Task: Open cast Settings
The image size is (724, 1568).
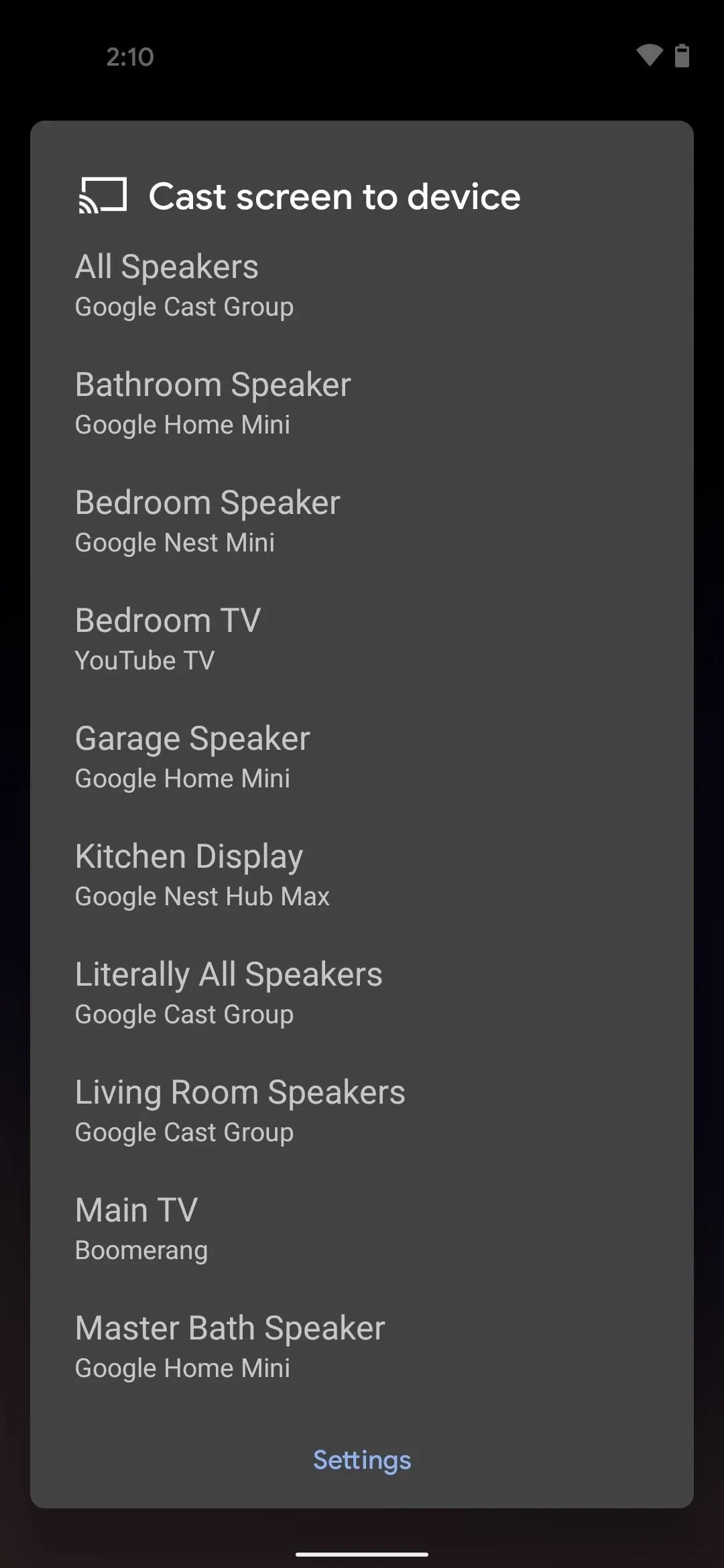Action: 362,1460
